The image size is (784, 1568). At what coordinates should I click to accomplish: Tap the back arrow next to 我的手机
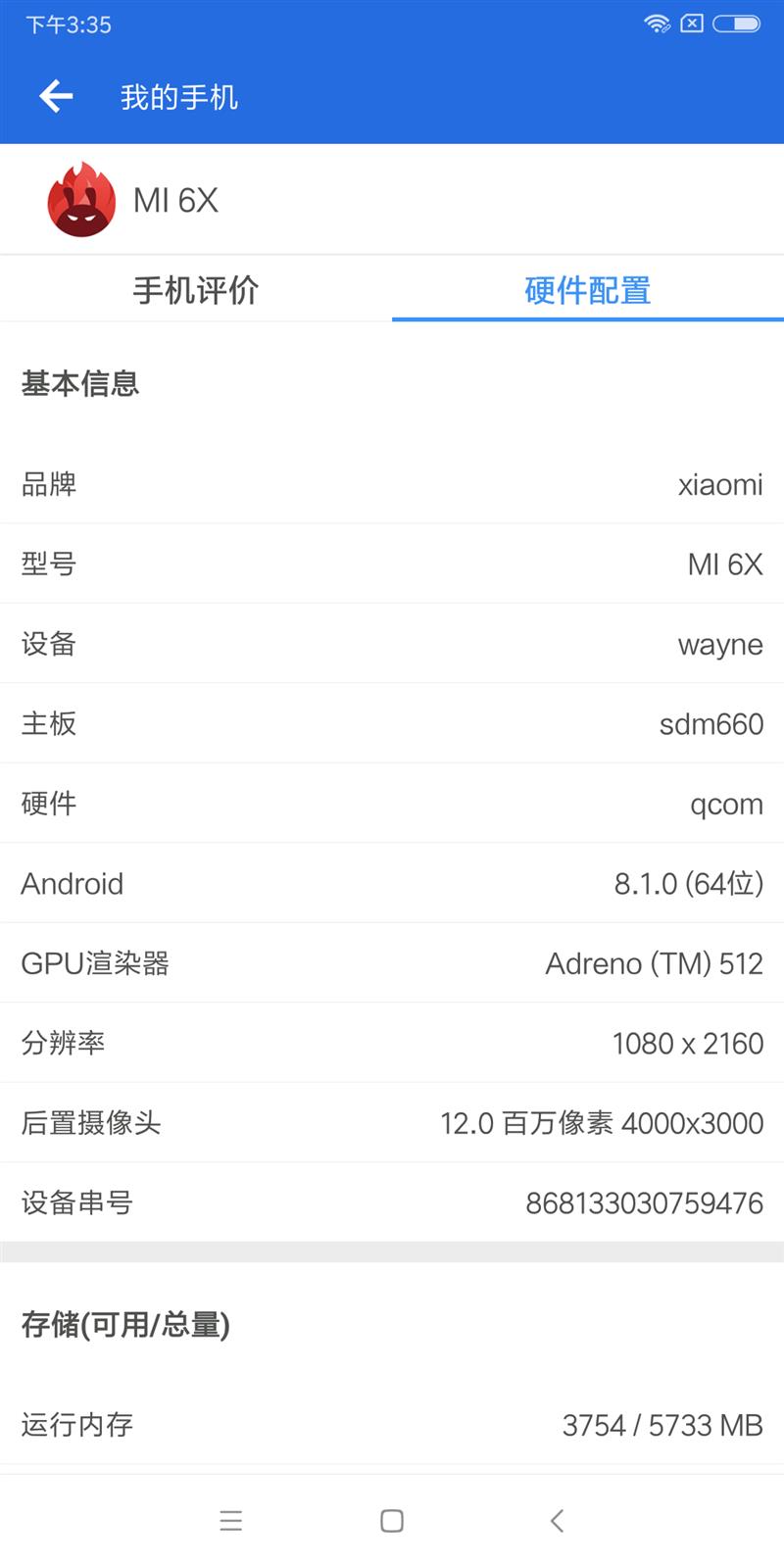(56, 96)
